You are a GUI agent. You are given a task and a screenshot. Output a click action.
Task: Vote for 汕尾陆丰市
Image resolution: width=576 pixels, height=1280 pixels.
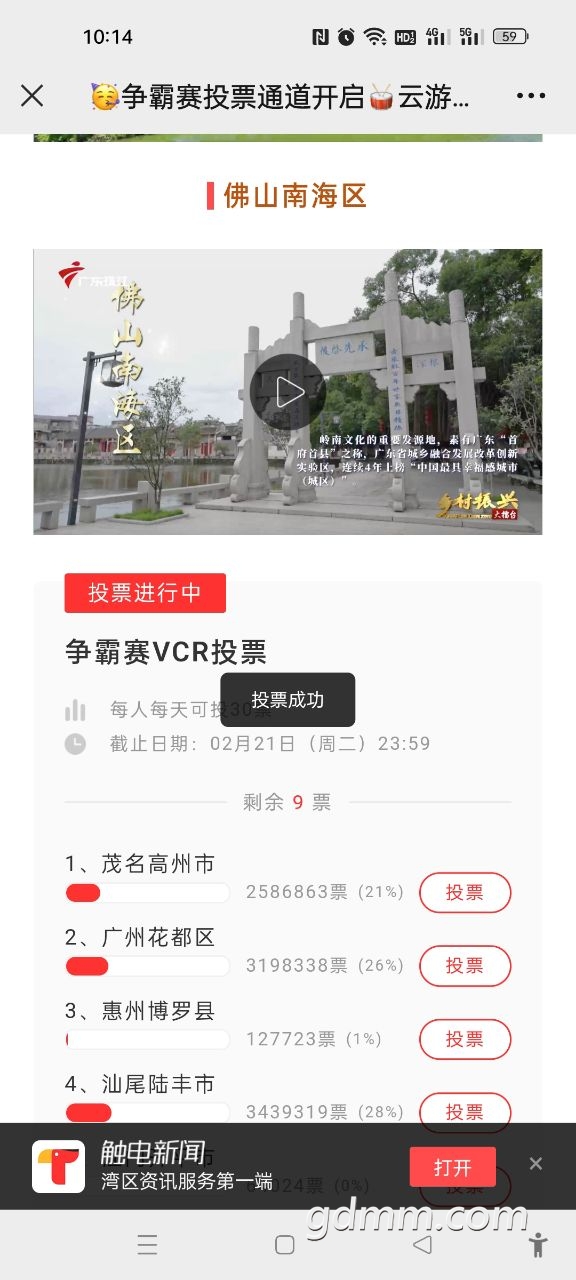coord(465,1112)
